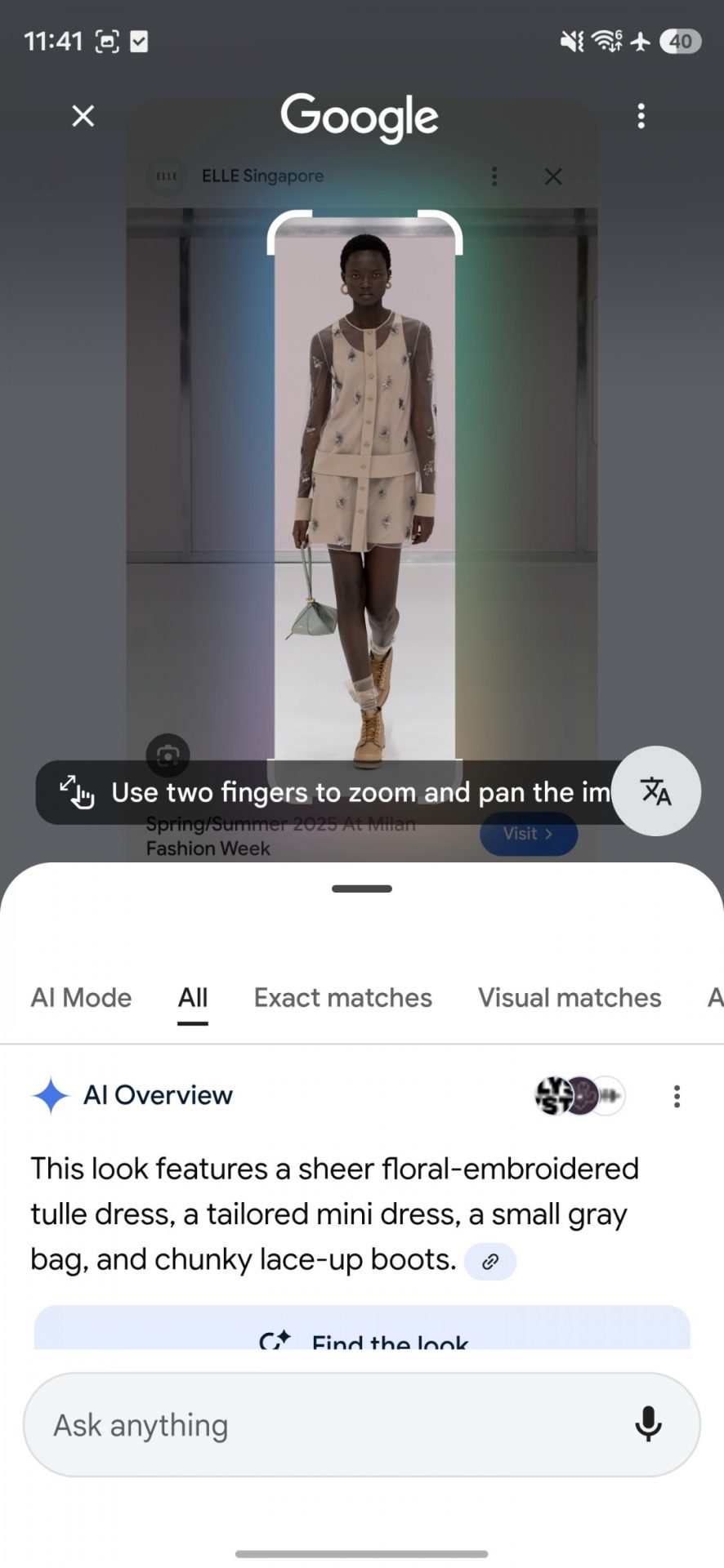This screenshot has height=1568, width=724.
Task: Start voice input with the microphone
Action: click(648, 1425)
